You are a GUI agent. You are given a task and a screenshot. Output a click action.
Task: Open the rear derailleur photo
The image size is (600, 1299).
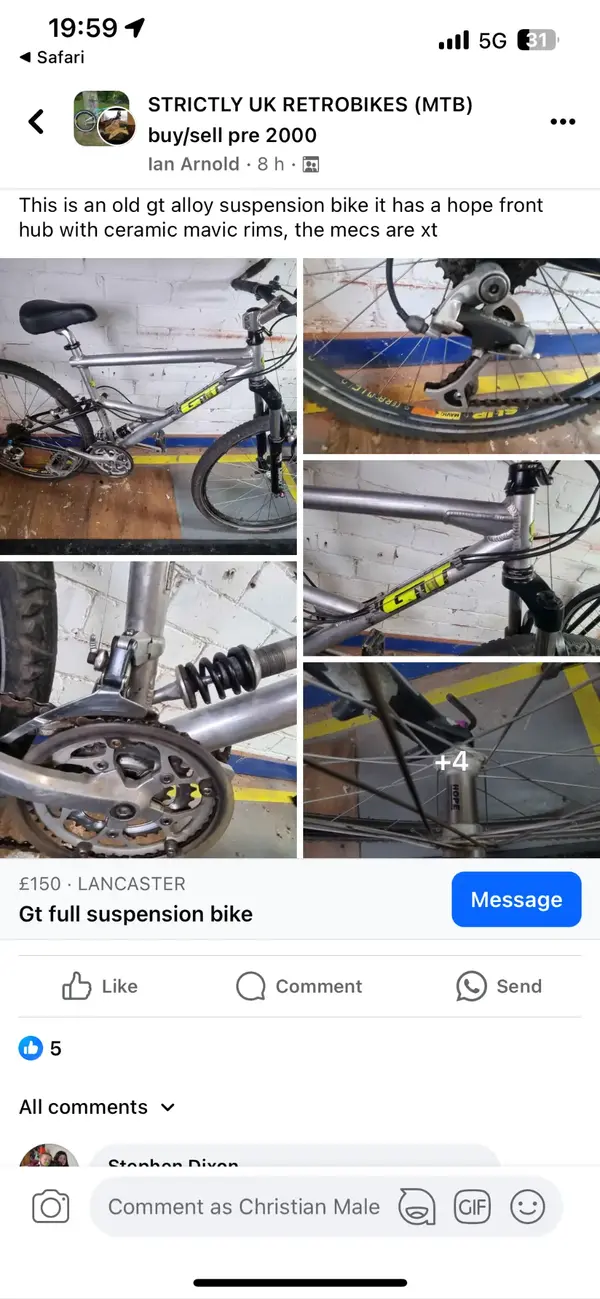click(451, 356)
